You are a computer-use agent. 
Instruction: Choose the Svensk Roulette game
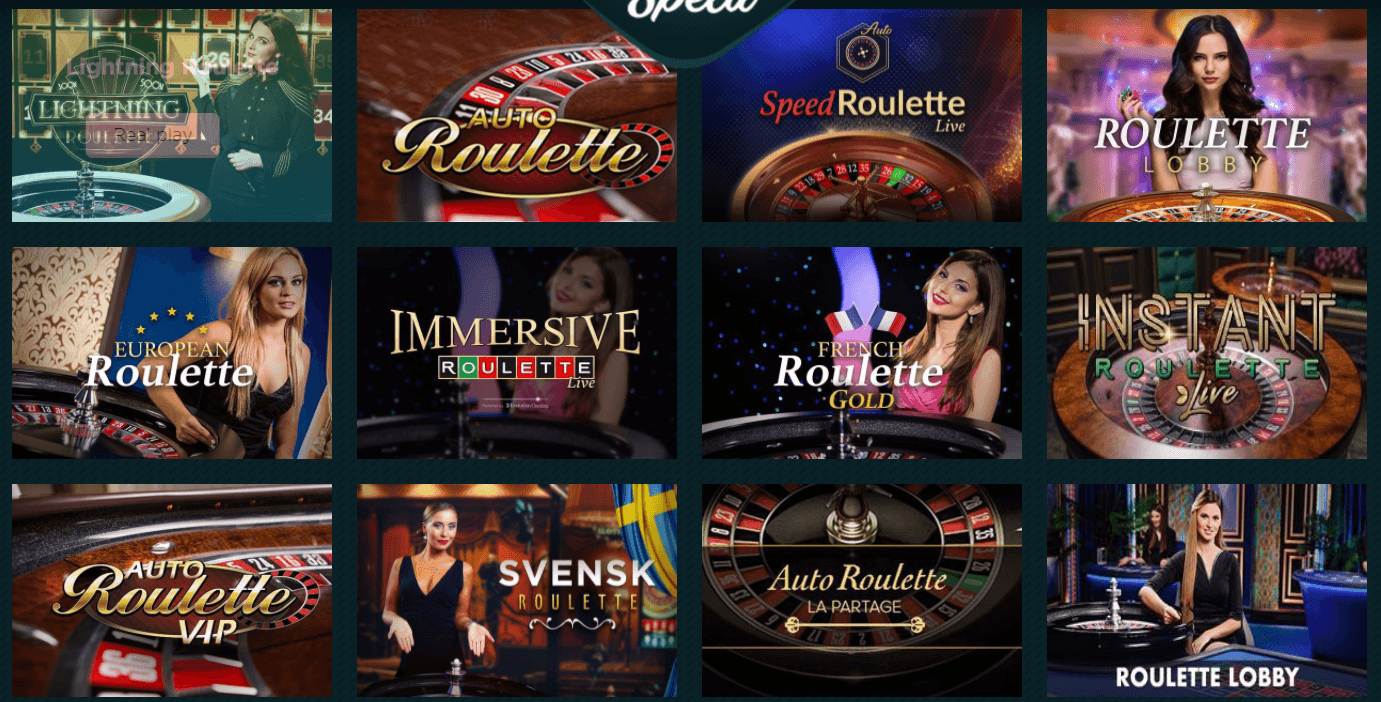pos(516,590)
